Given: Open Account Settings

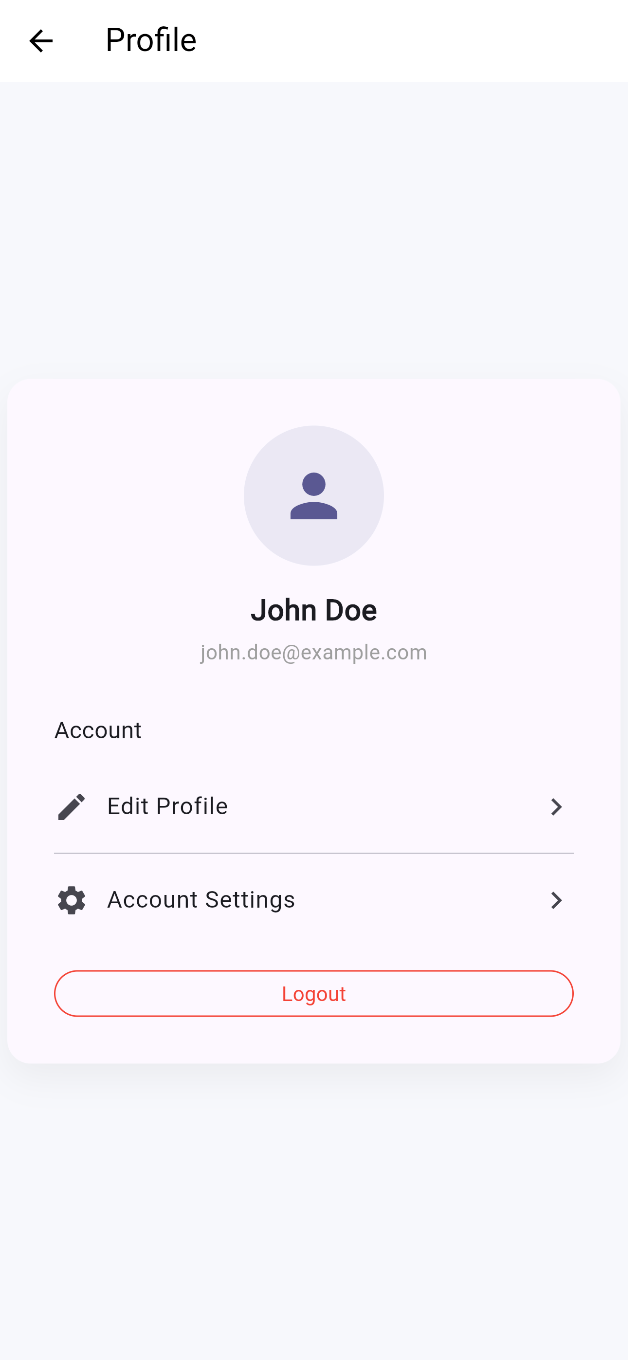Looking at the screenshot, I should [313, 900].
